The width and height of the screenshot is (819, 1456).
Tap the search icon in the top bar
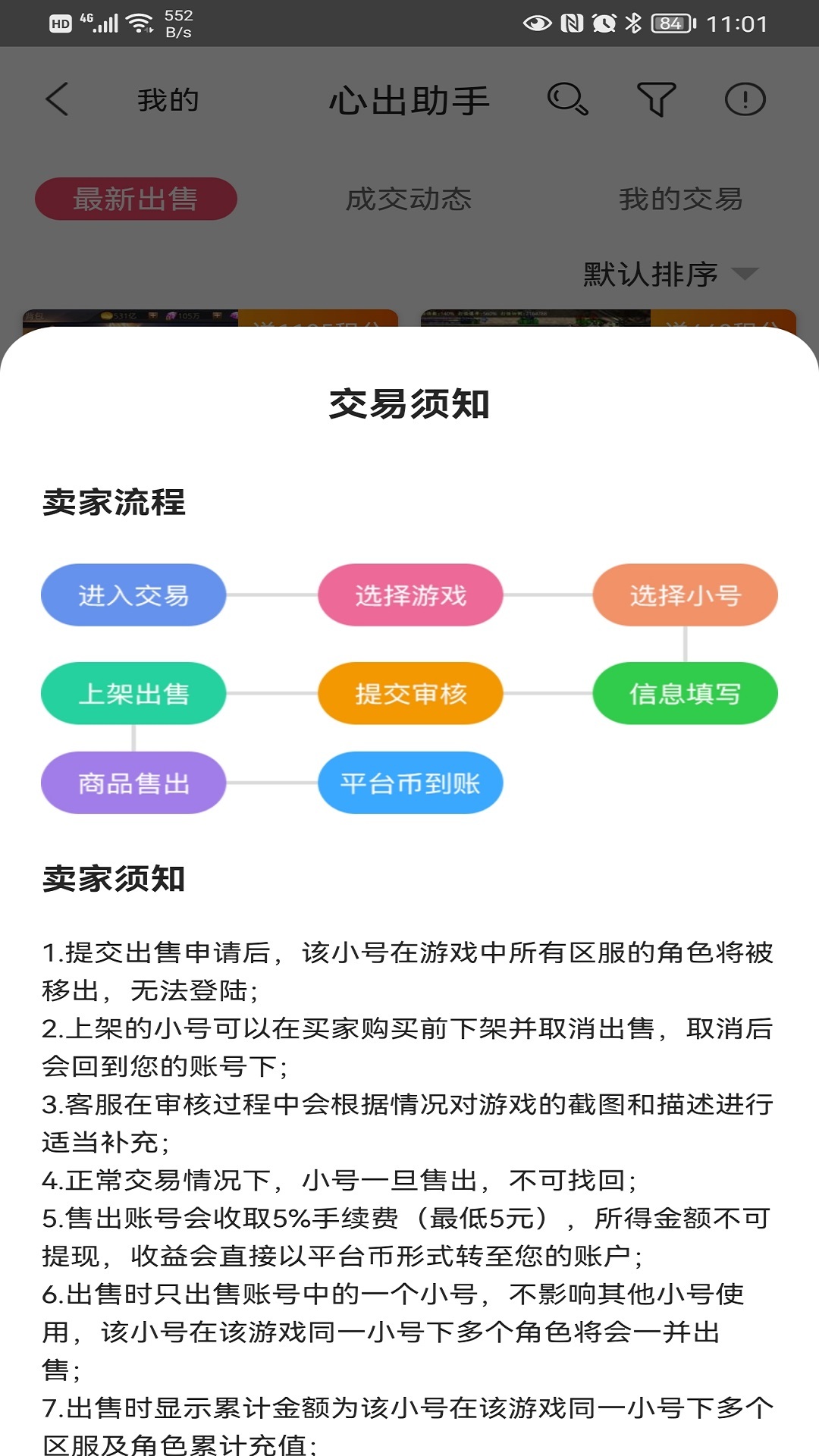[x=568, y=99]
